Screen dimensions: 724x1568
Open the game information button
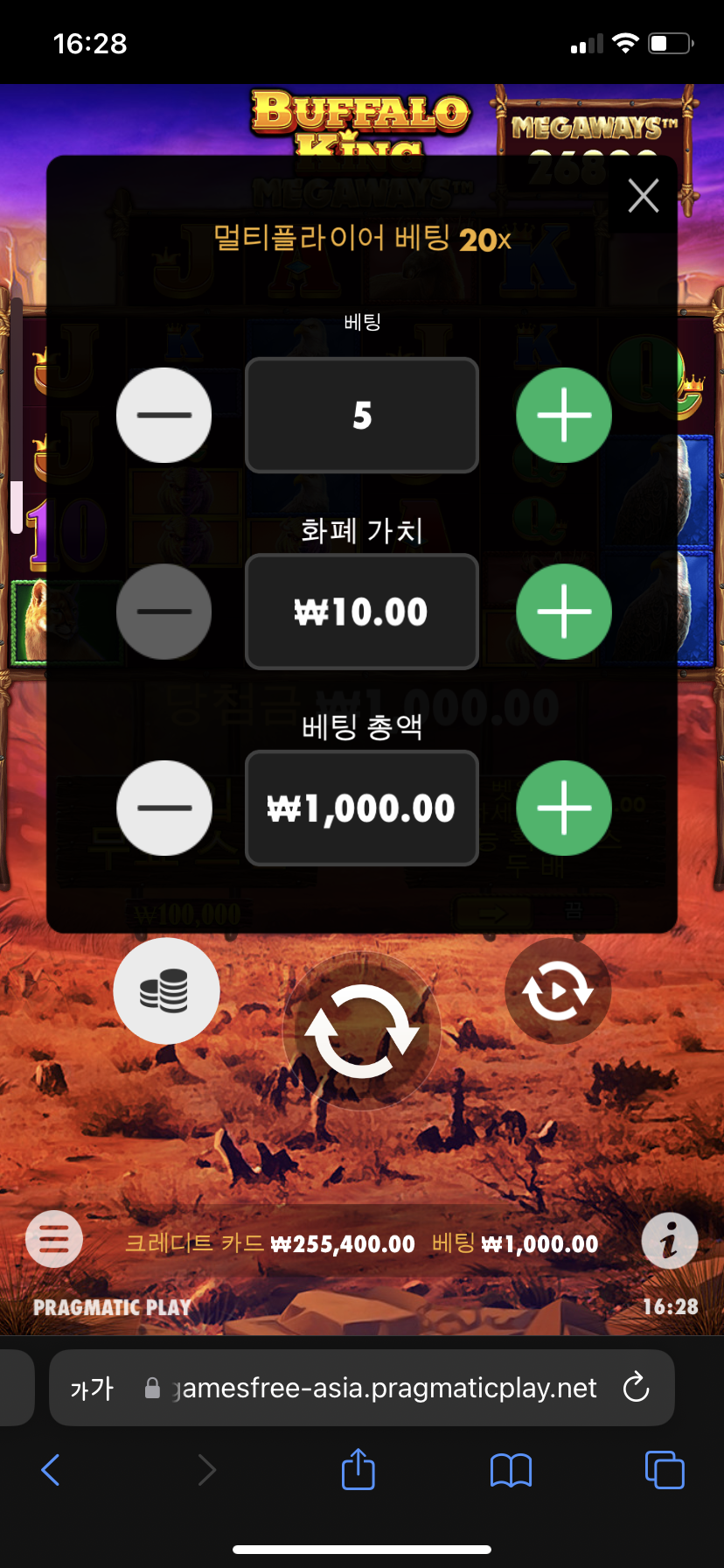670,1240
